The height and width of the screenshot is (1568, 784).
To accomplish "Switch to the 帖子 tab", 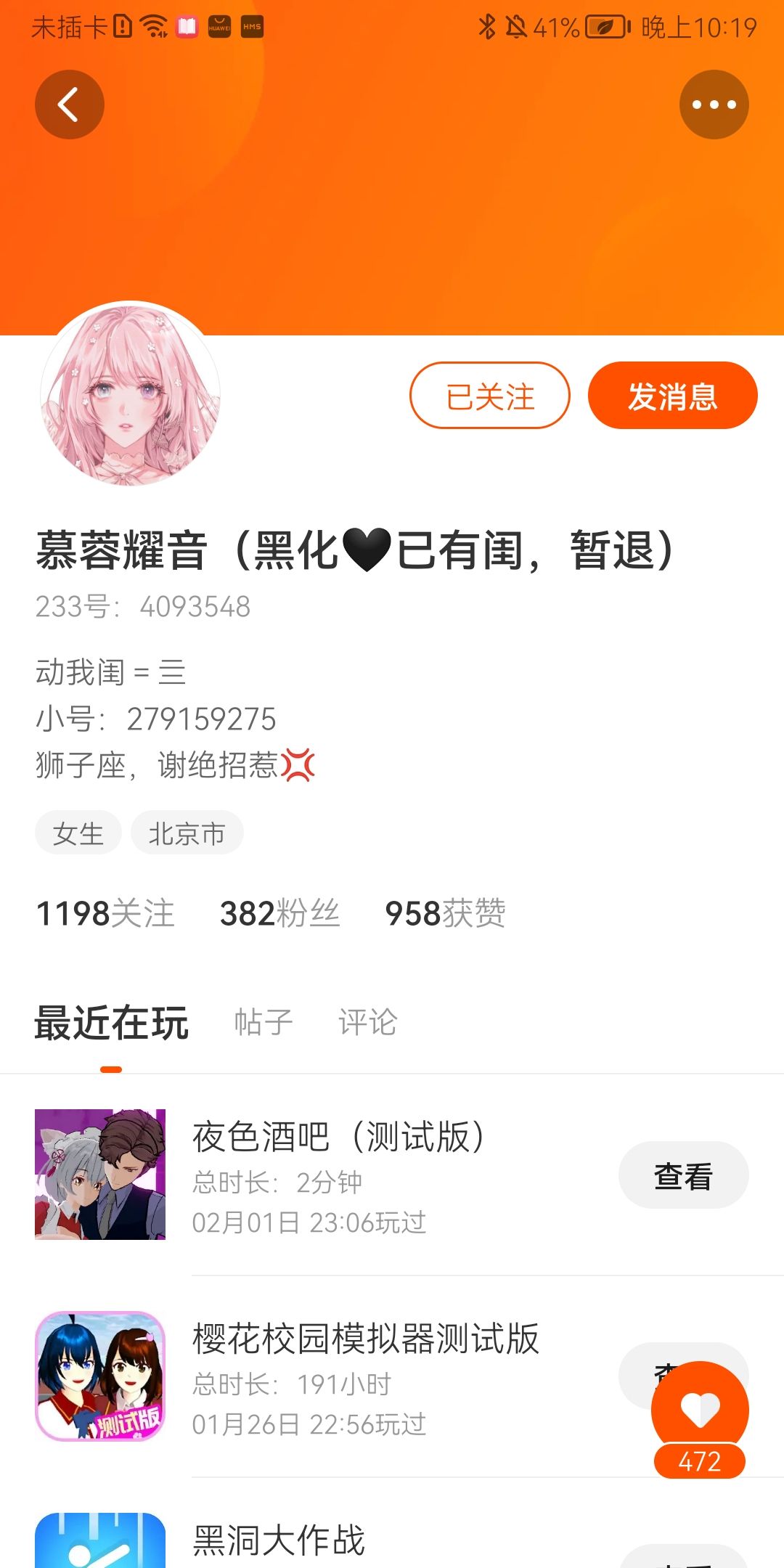I will [264, 1022].
